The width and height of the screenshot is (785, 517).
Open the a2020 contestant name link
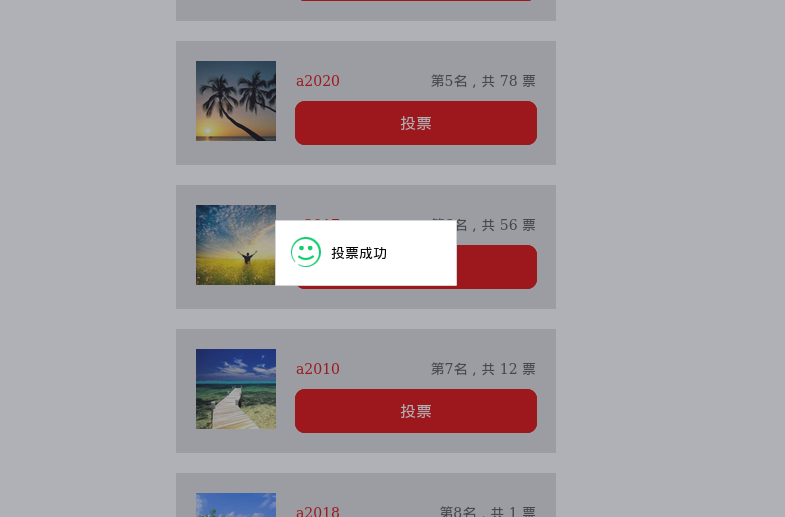point(318,81)
